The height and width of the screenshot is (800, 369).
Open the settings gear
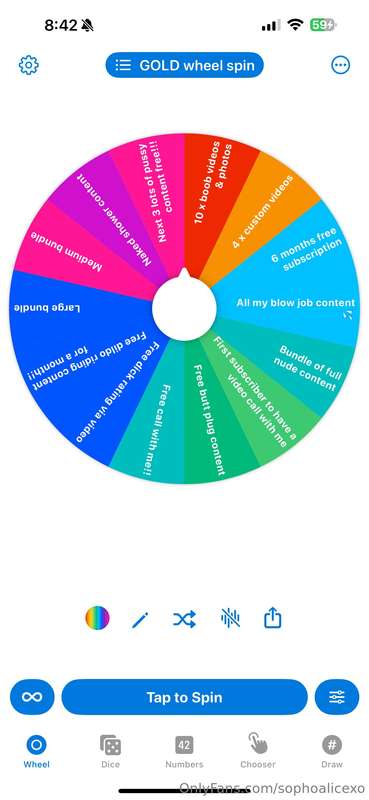point(29,65)
